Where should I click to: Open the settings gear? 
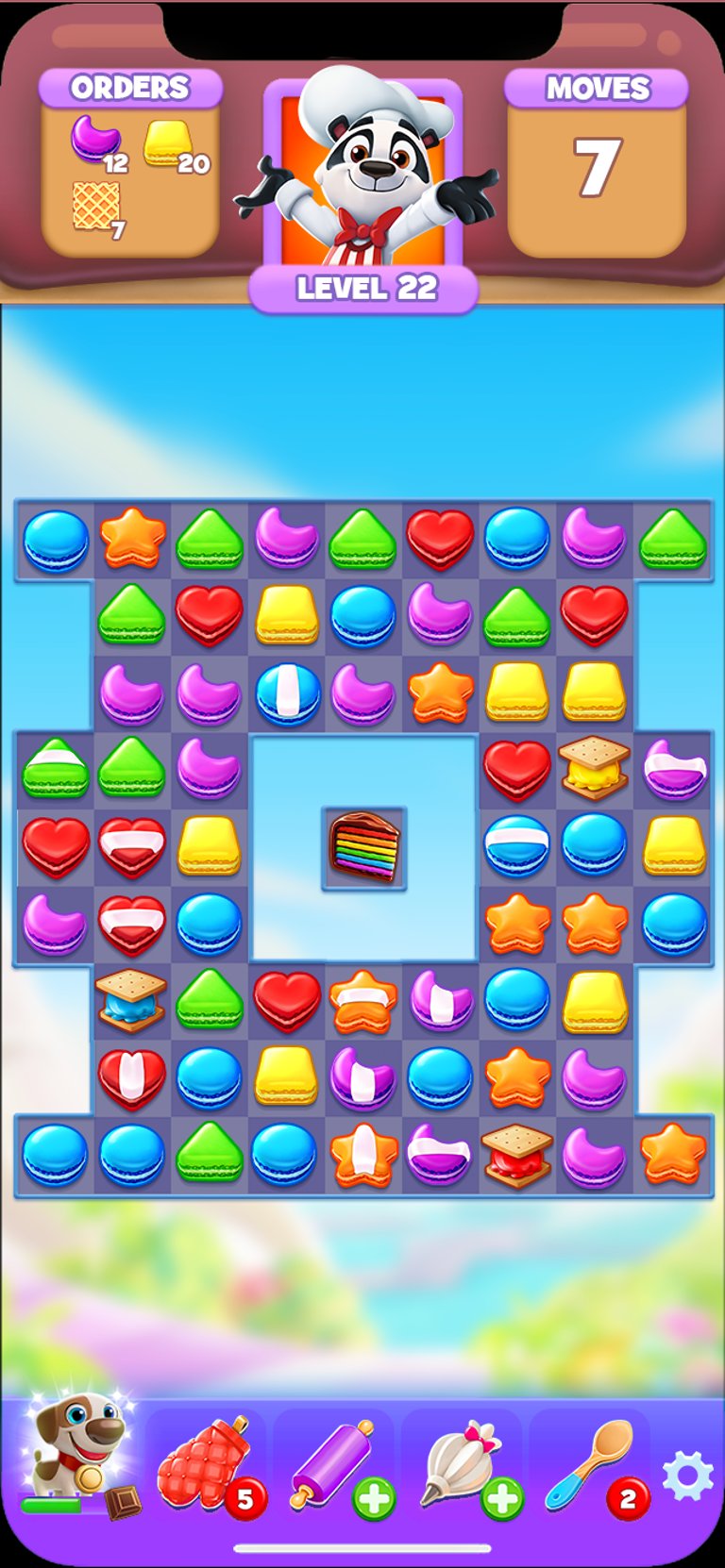[x=687, y=1476]
